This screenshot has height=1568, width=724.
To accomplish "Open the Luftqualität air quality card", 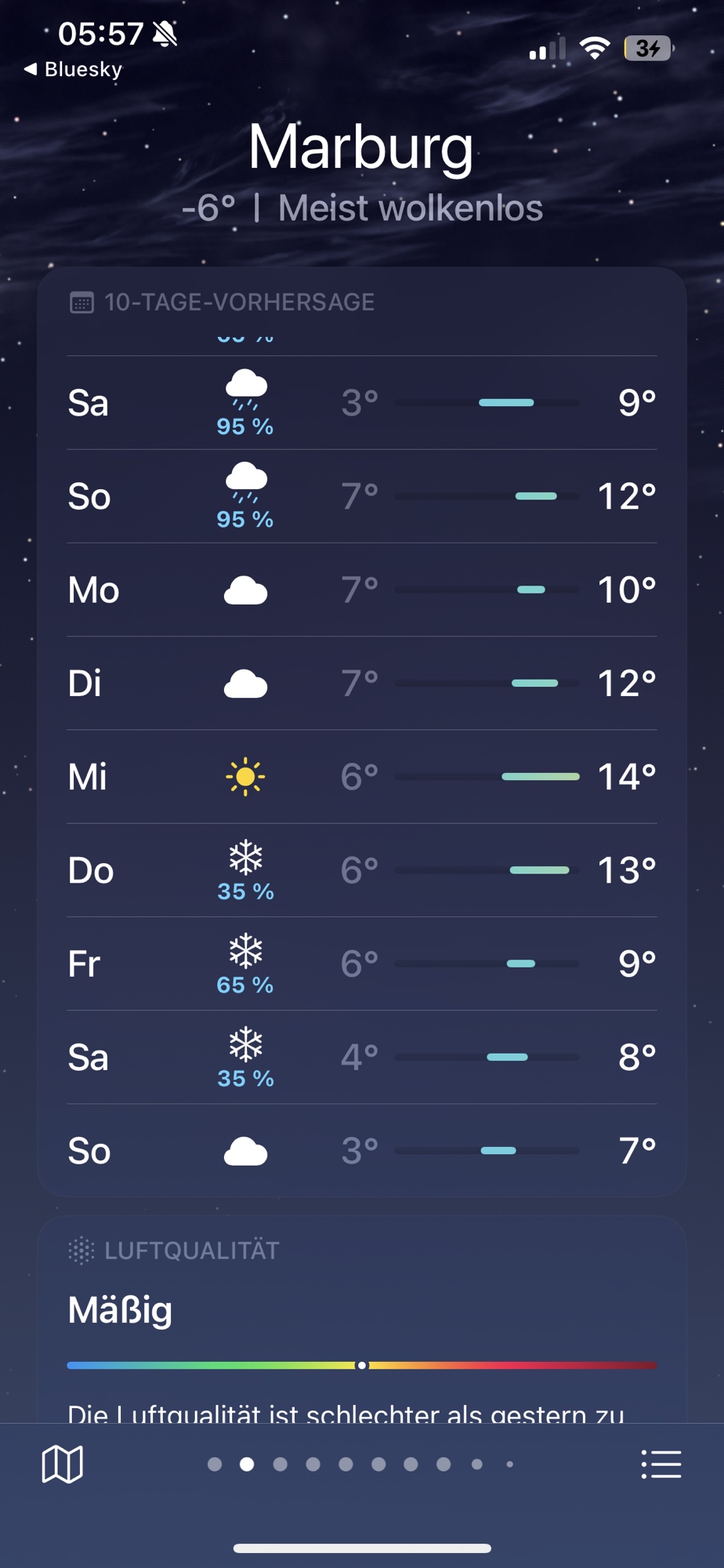I will tap(361, 1317).
